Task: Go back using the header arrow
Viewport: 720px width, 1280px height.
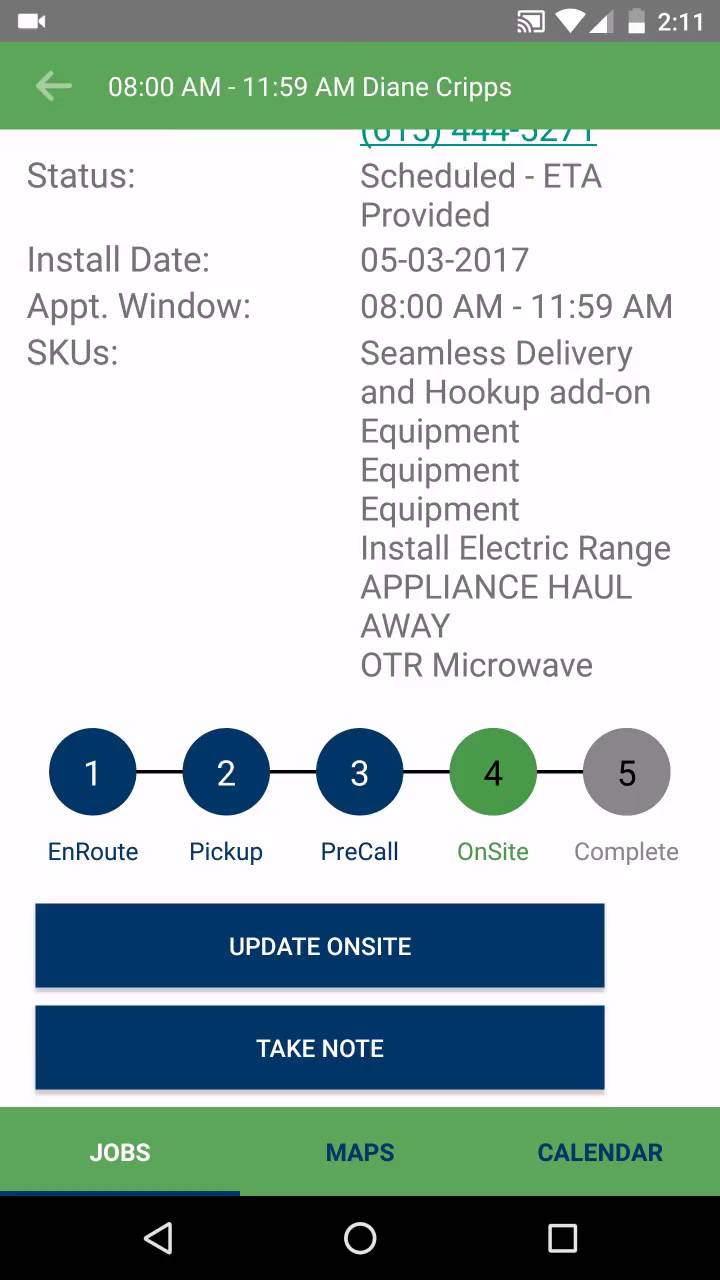Action: point(54,86)
